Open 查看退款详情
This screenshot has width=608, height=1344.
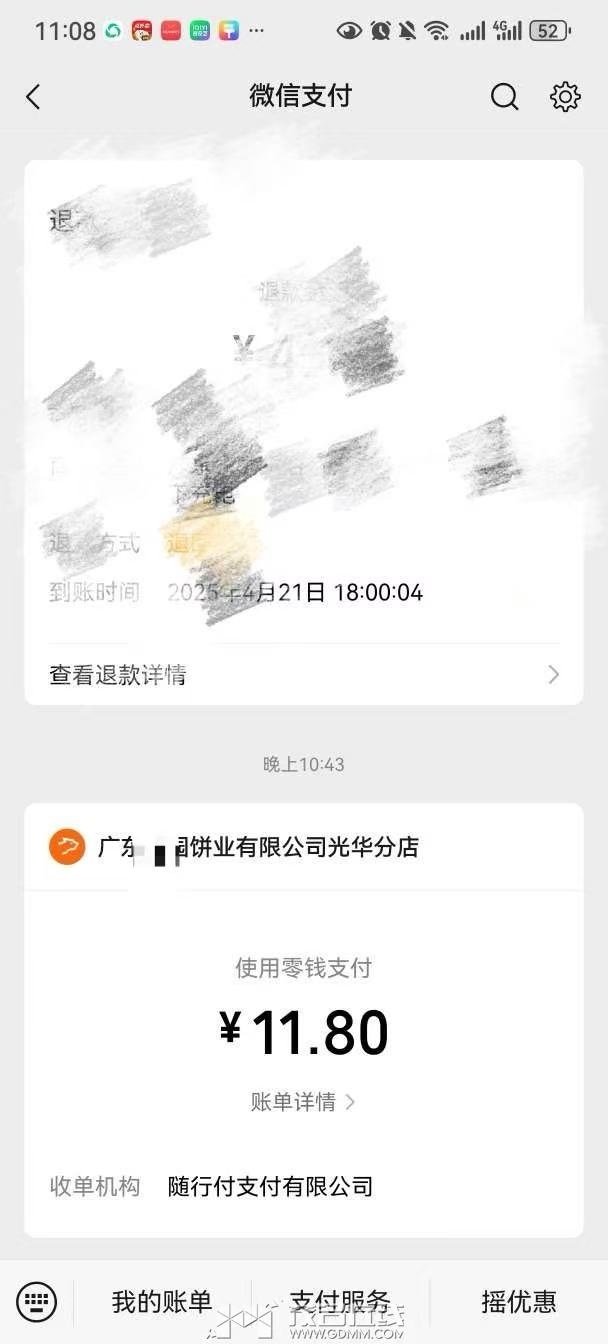click(303, 675)
